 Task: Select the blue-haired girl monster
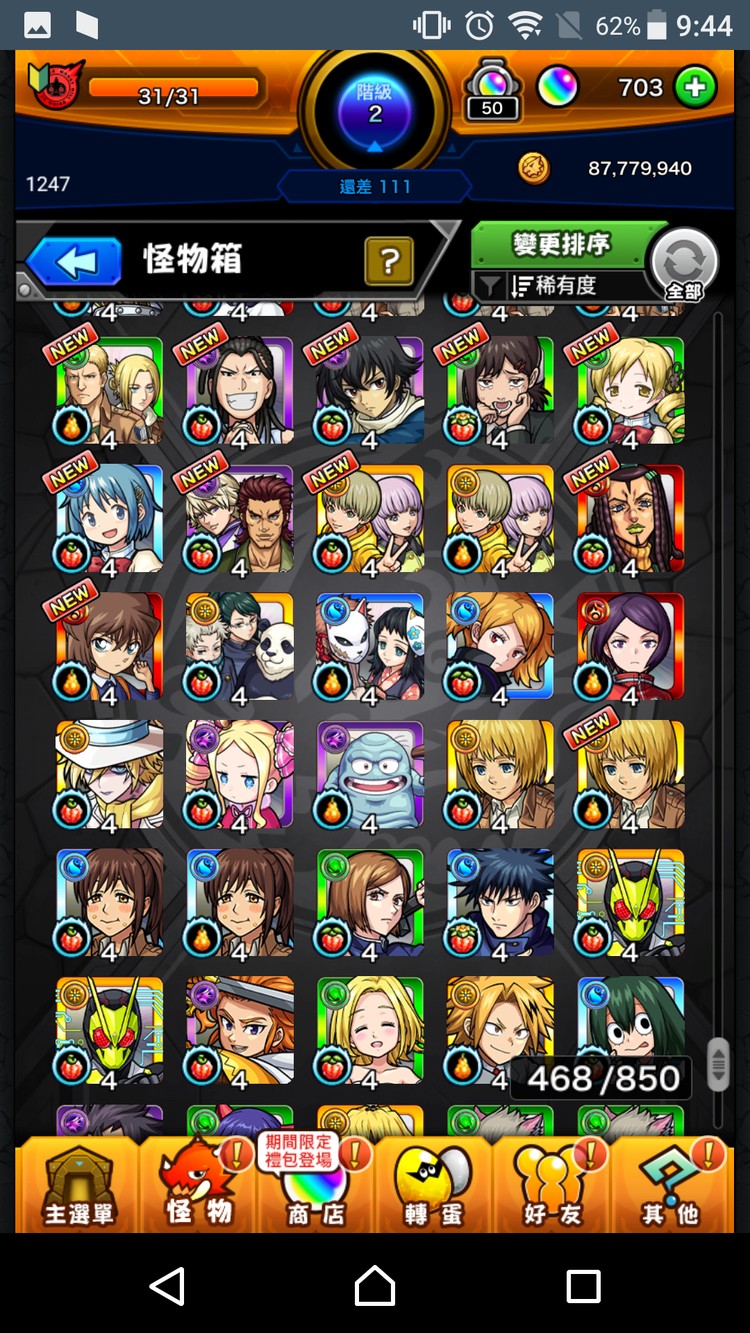pyautogui.click(x=110, y=518)
